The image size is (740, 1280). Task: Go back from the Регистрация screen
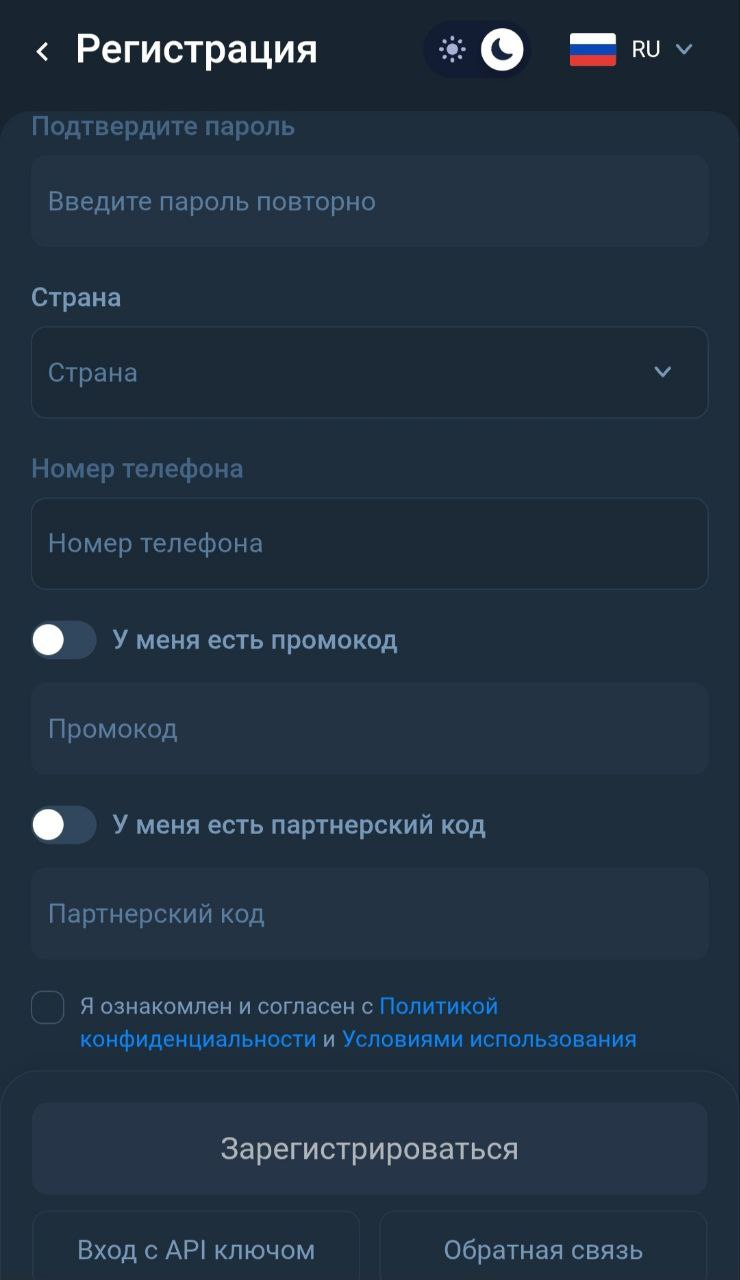[42, 51]
